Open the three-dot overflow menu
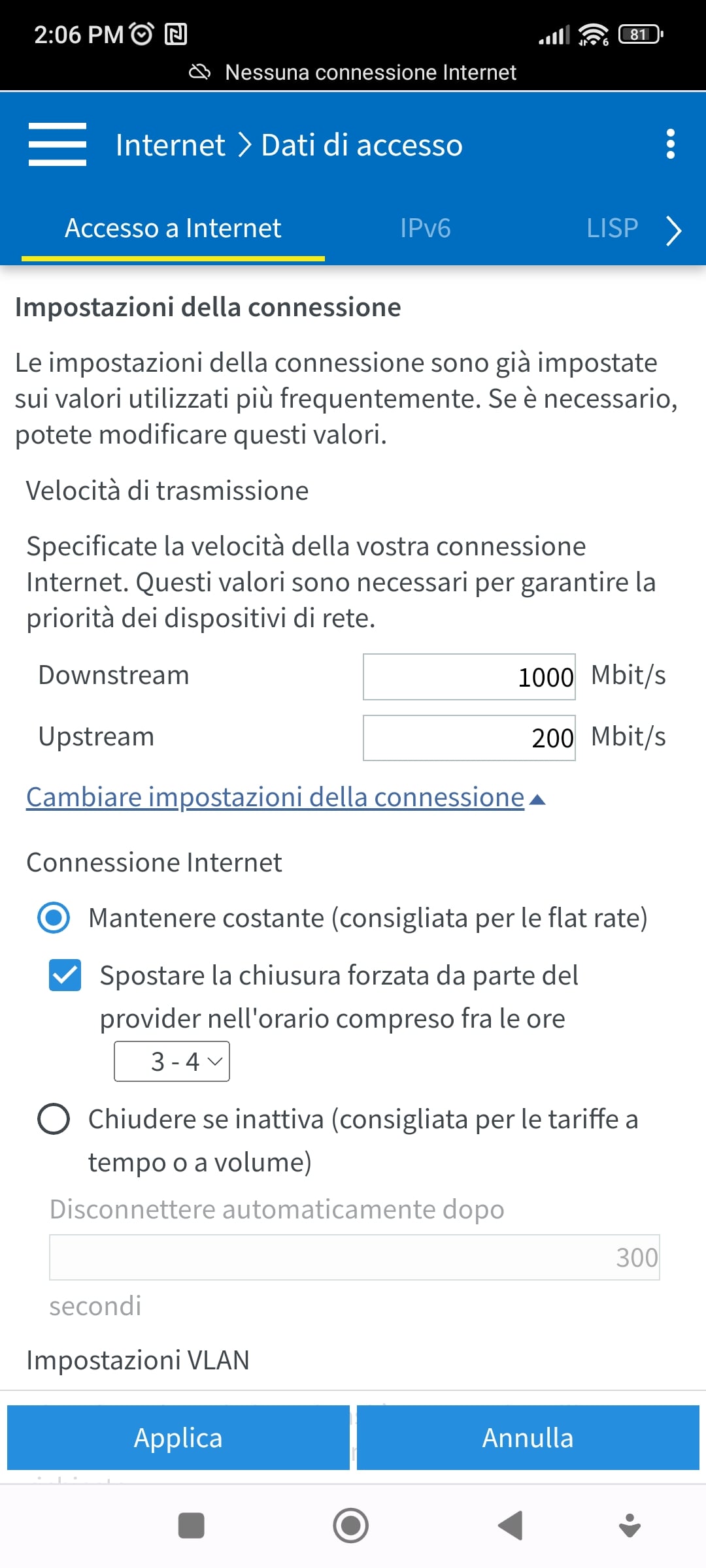 (670, 144)
